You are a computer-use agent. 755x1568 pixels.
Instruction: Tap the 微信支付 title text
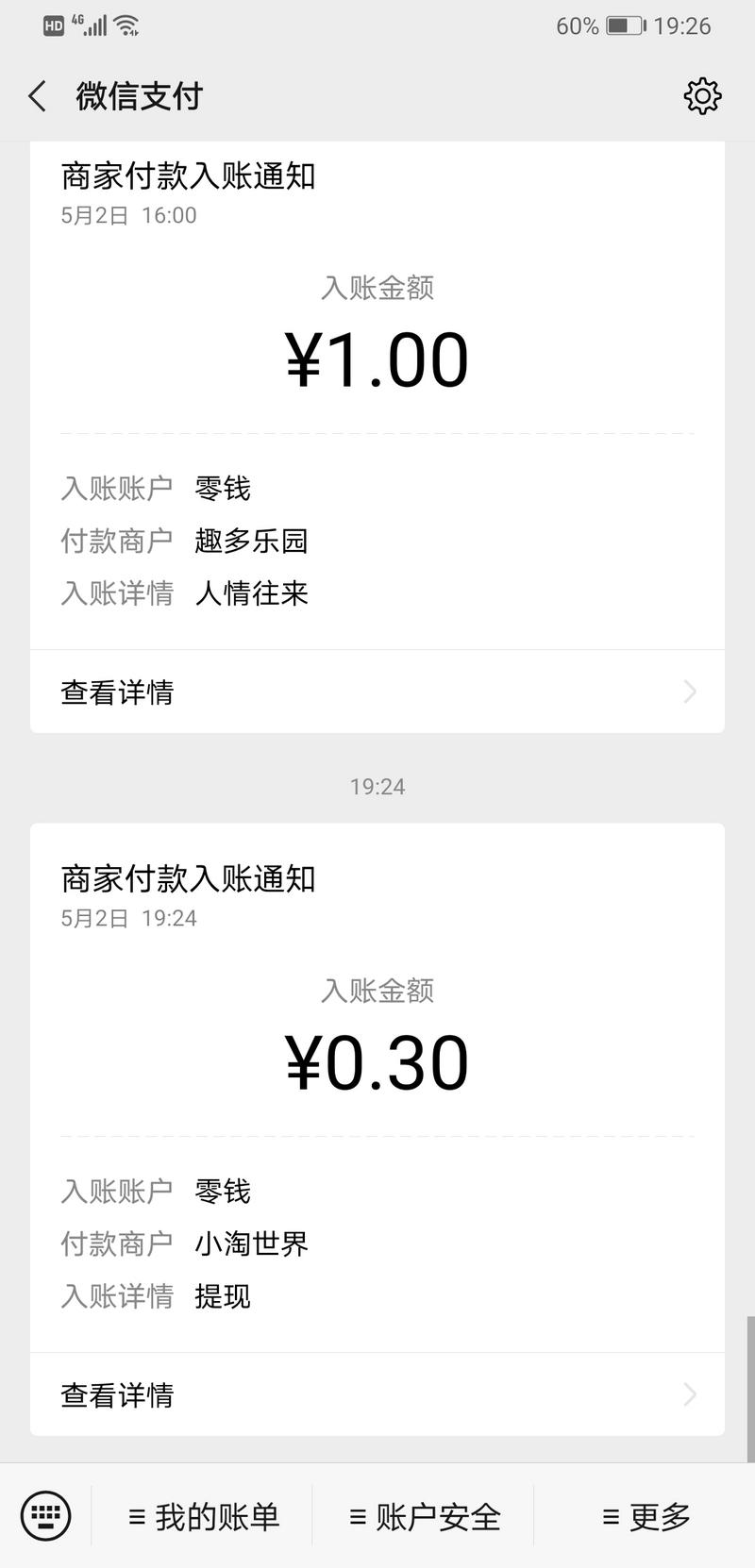coord(138,95)
